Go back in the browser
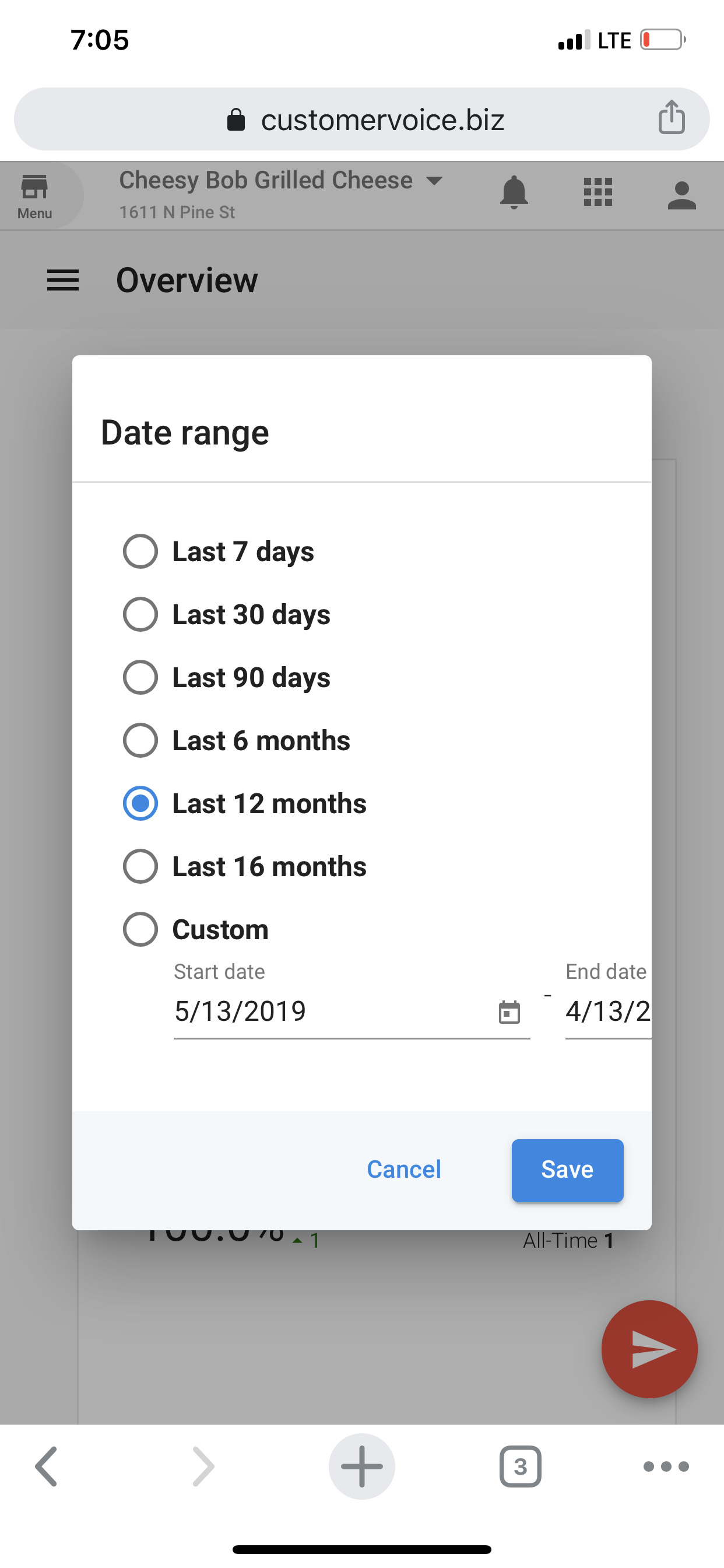The image size is (724, 1568). pyautogui.click(x=47, y=1466)
